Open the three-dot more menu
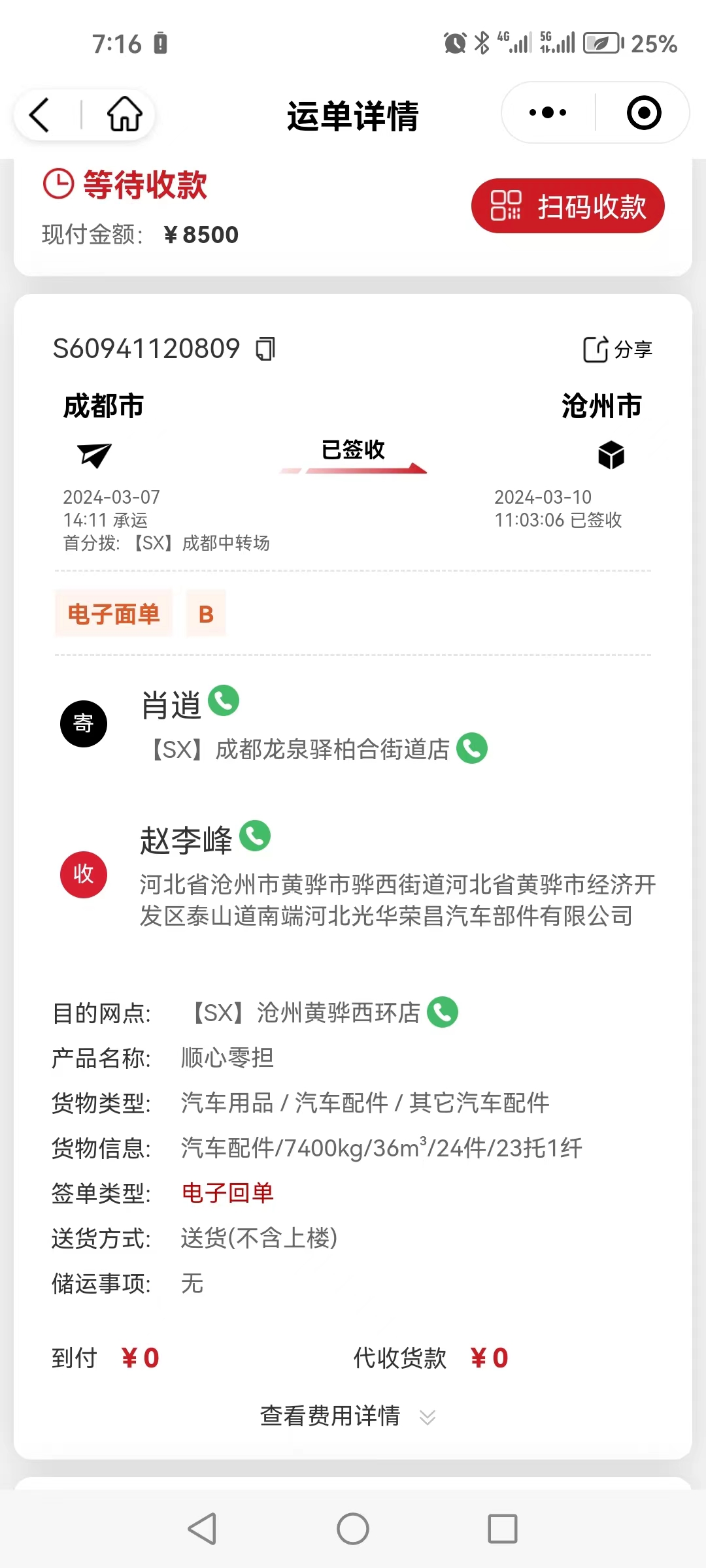706x1568 pixels. (548, 112)
